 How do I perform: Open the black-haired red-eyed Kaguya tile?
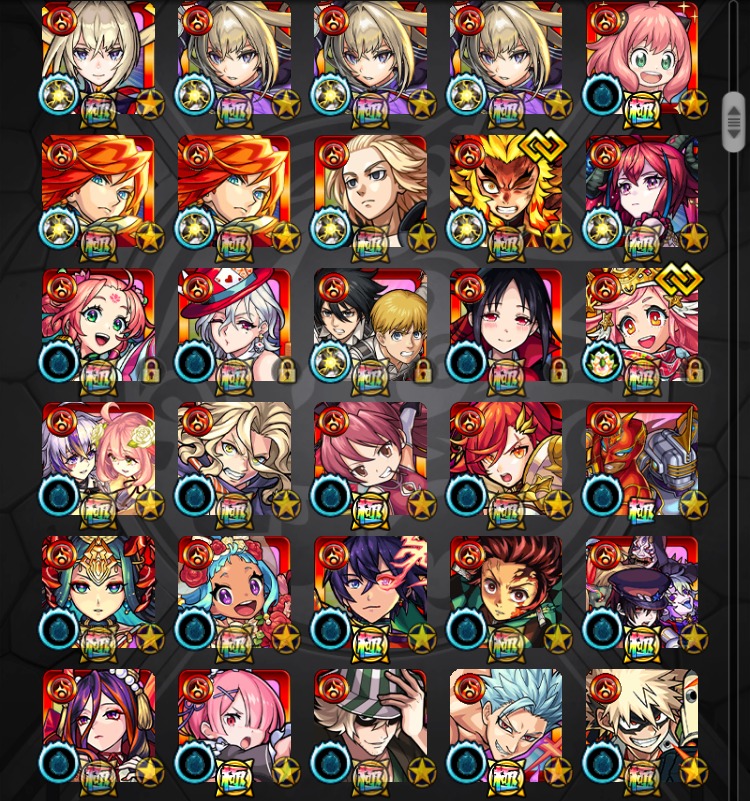point(505,325)
